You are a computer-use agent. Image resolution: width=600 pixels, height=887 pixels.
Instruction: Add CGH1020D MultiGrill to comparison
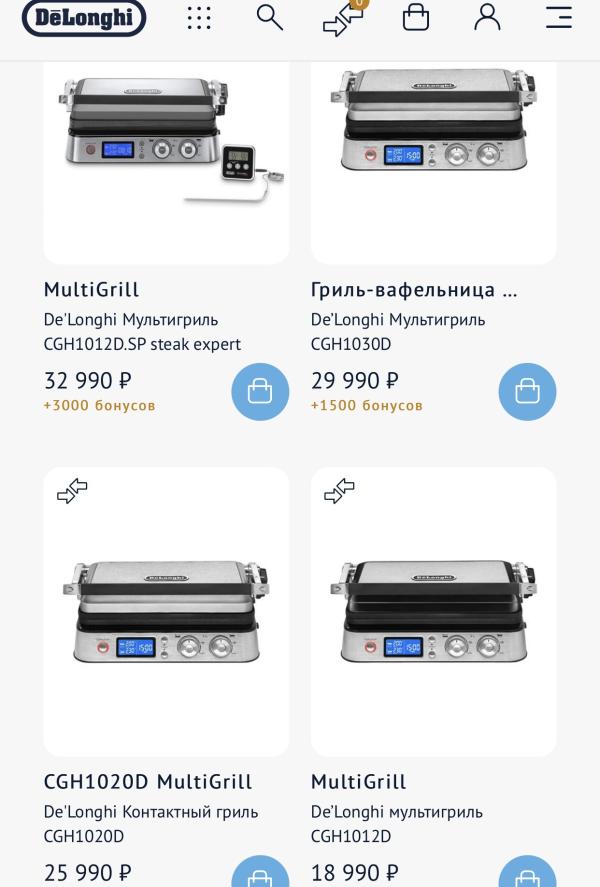[x=72, y=491]
